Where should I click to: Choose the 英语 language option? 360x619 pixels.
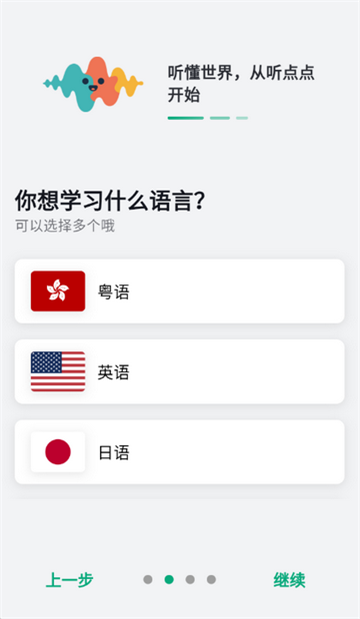[180, 371]
